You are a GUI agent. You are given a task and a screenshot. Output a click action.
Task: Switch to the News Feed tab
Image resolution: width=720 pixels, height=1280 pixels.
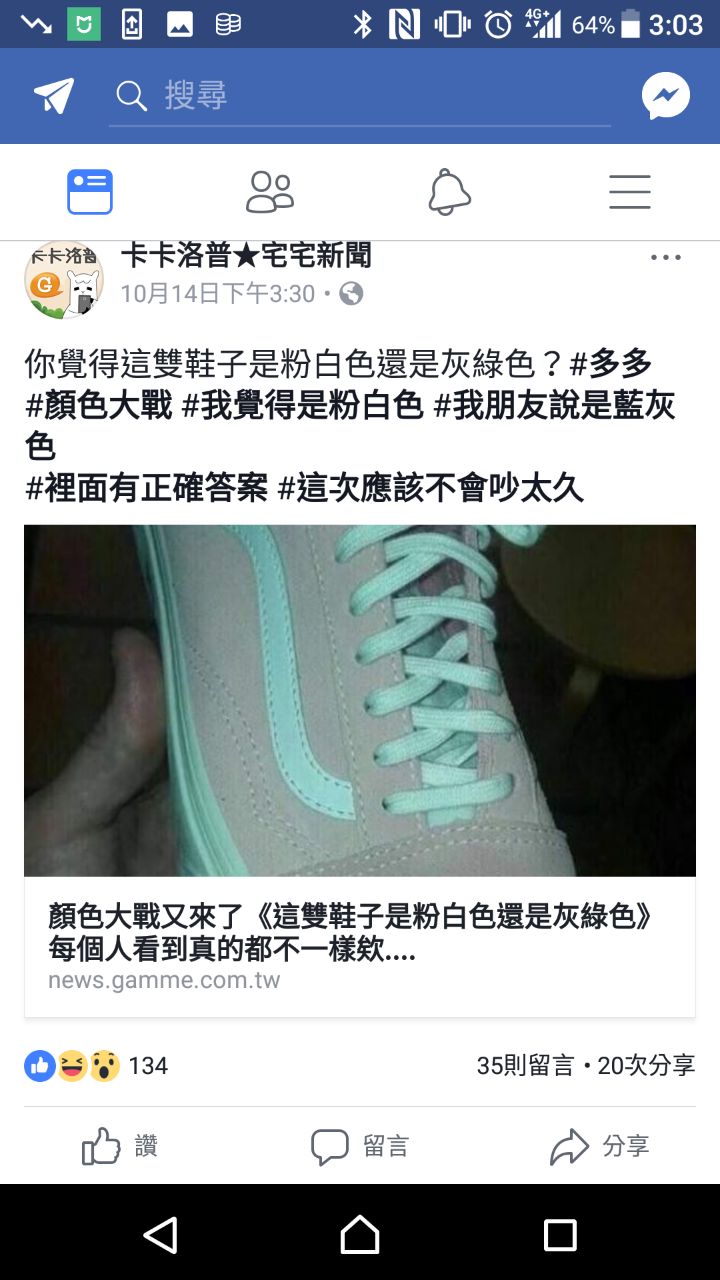click(90, 191)
